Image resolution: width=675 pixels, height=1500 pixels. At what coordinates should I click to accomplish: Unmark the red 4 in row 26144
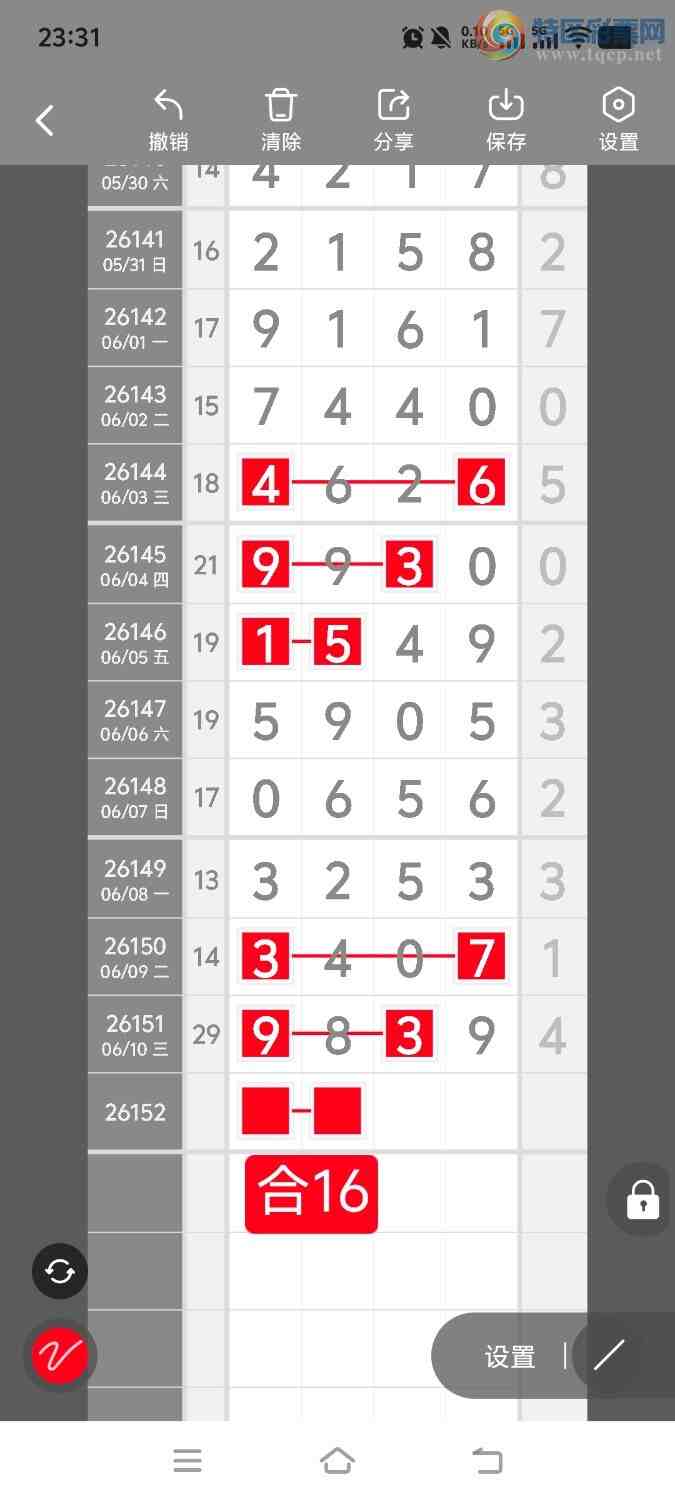click(265, 484)
